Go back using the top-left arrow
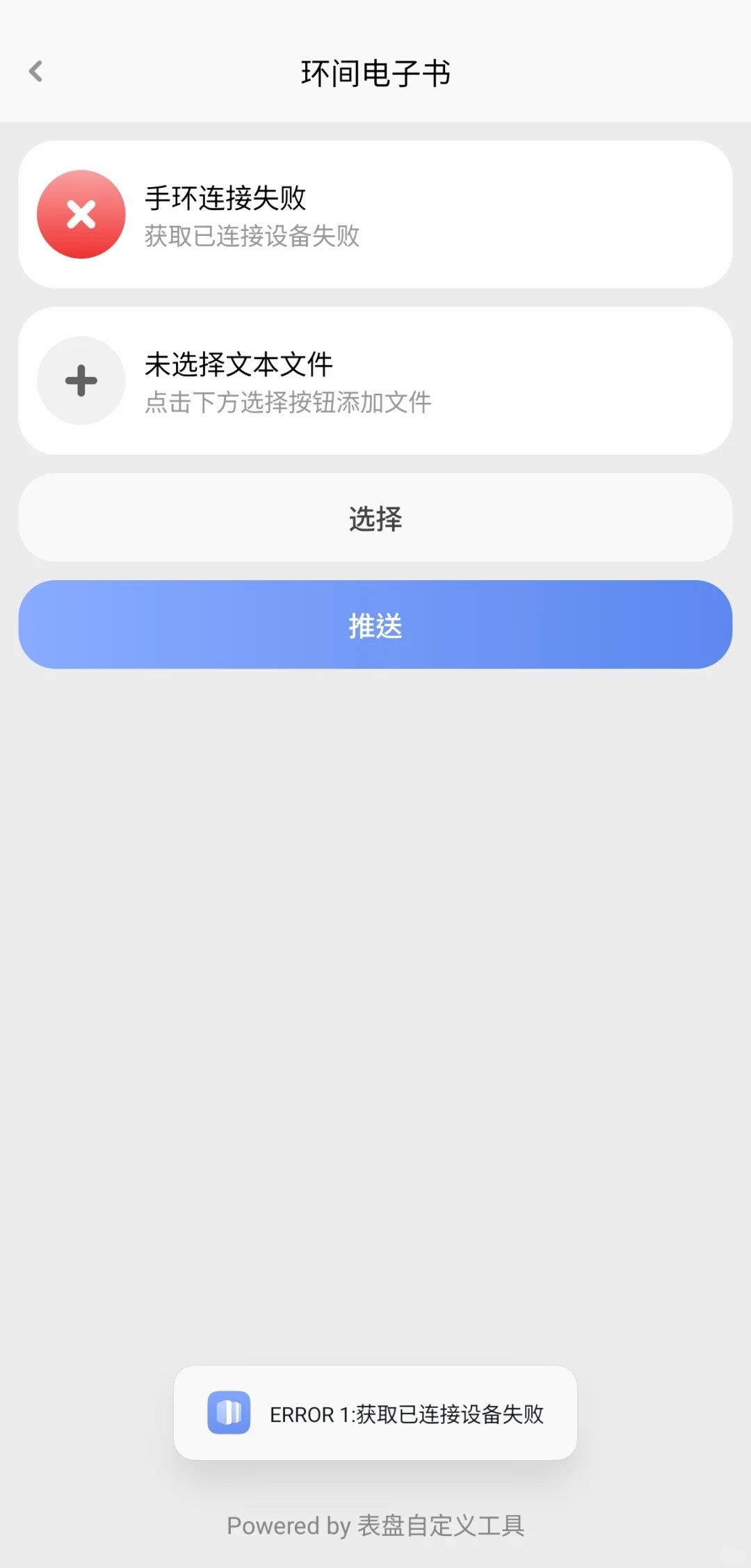 click(36, 72)
